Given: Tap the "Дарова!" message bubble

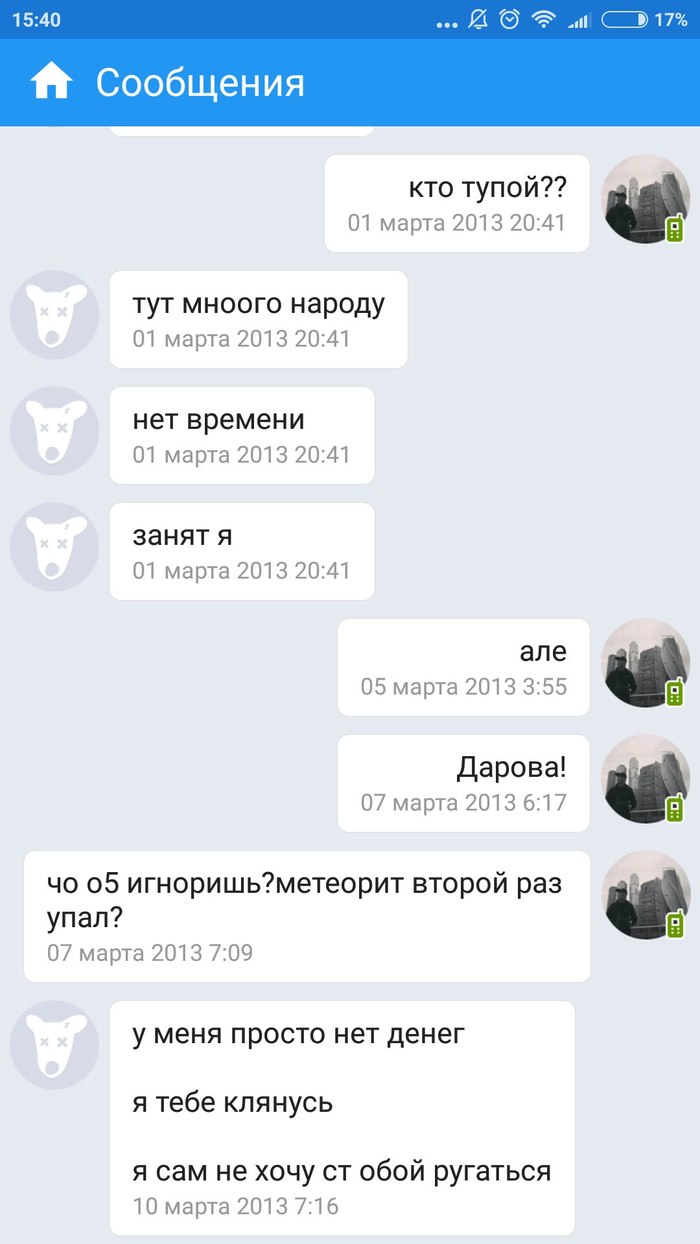Looking at the screenshot, I should click(x=463, y=783).
